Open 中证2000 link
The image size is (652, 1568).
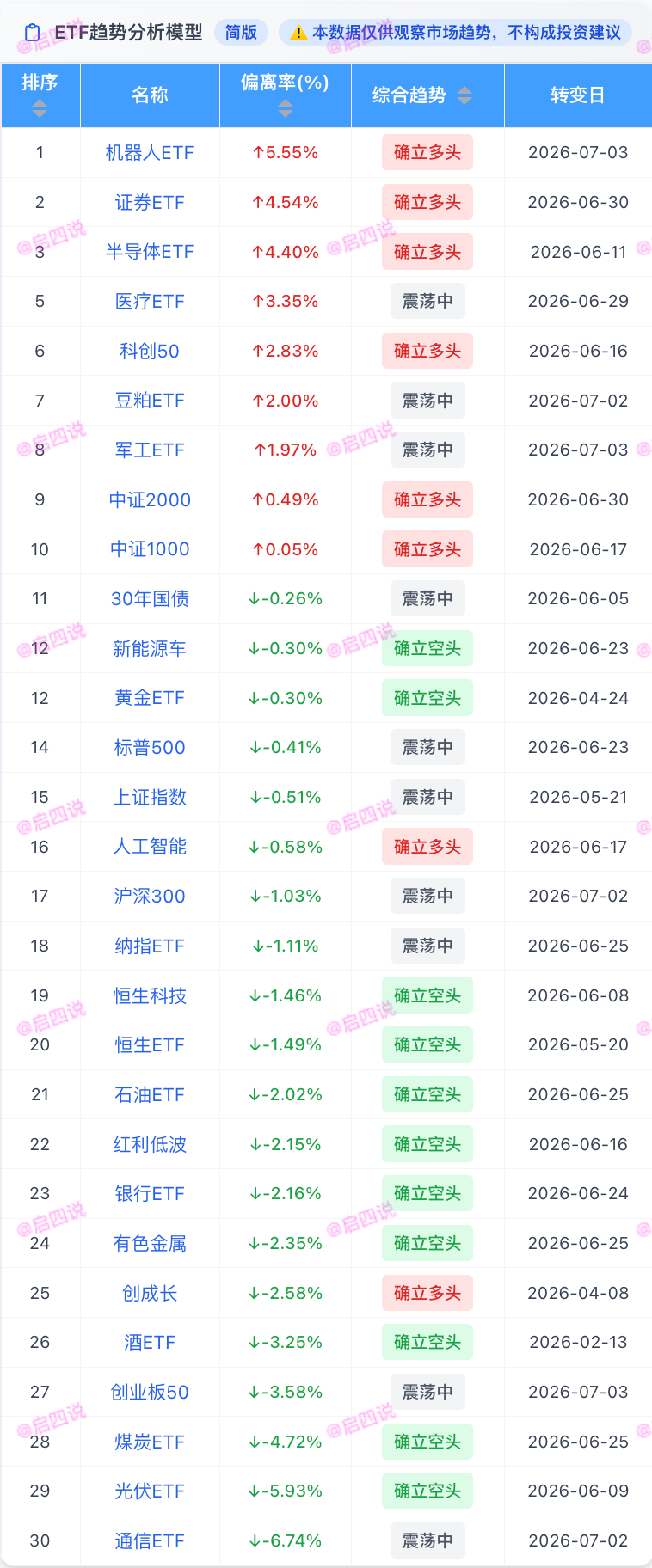150,499
